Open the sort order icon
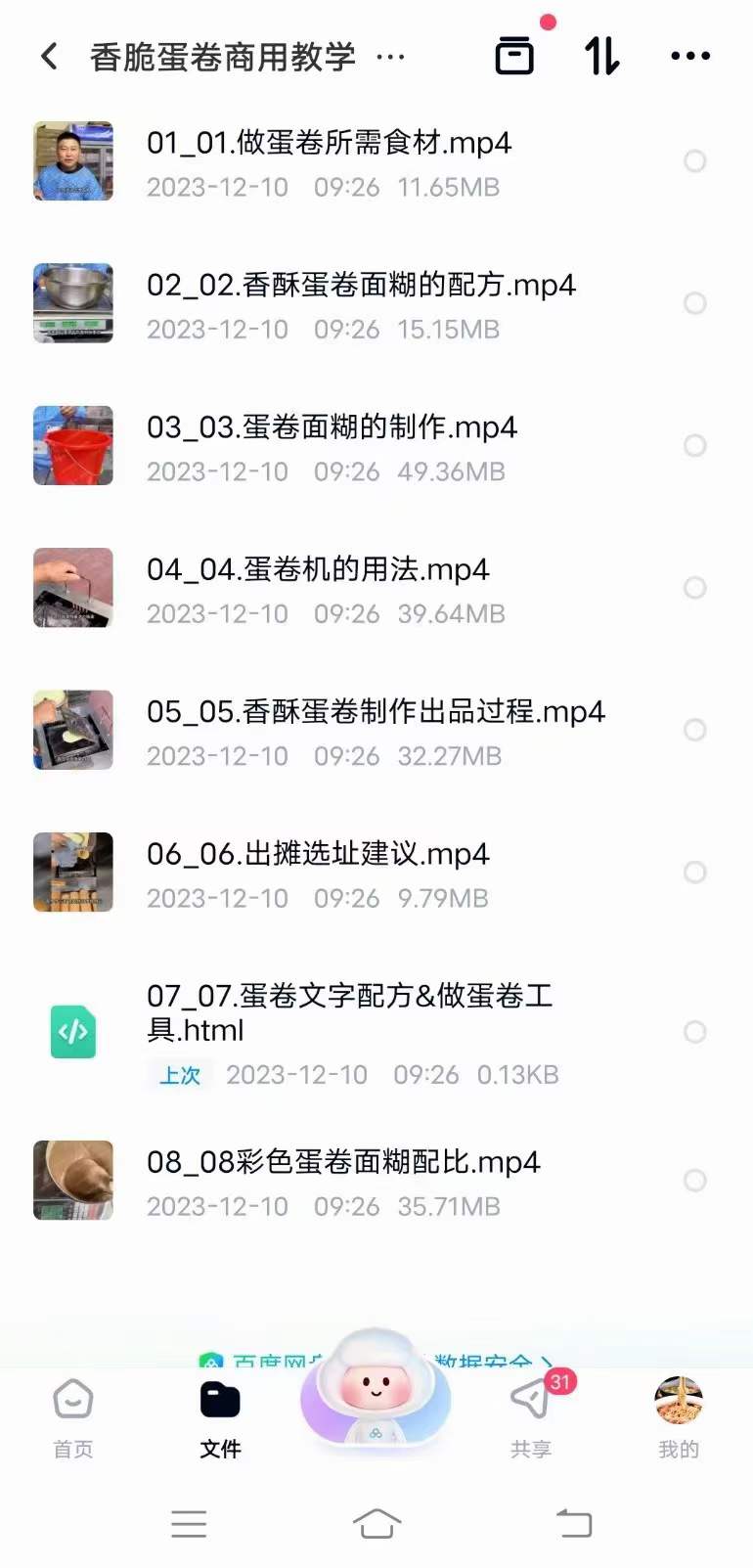Viewport: 753px width, 1568px height. [599, 56]
